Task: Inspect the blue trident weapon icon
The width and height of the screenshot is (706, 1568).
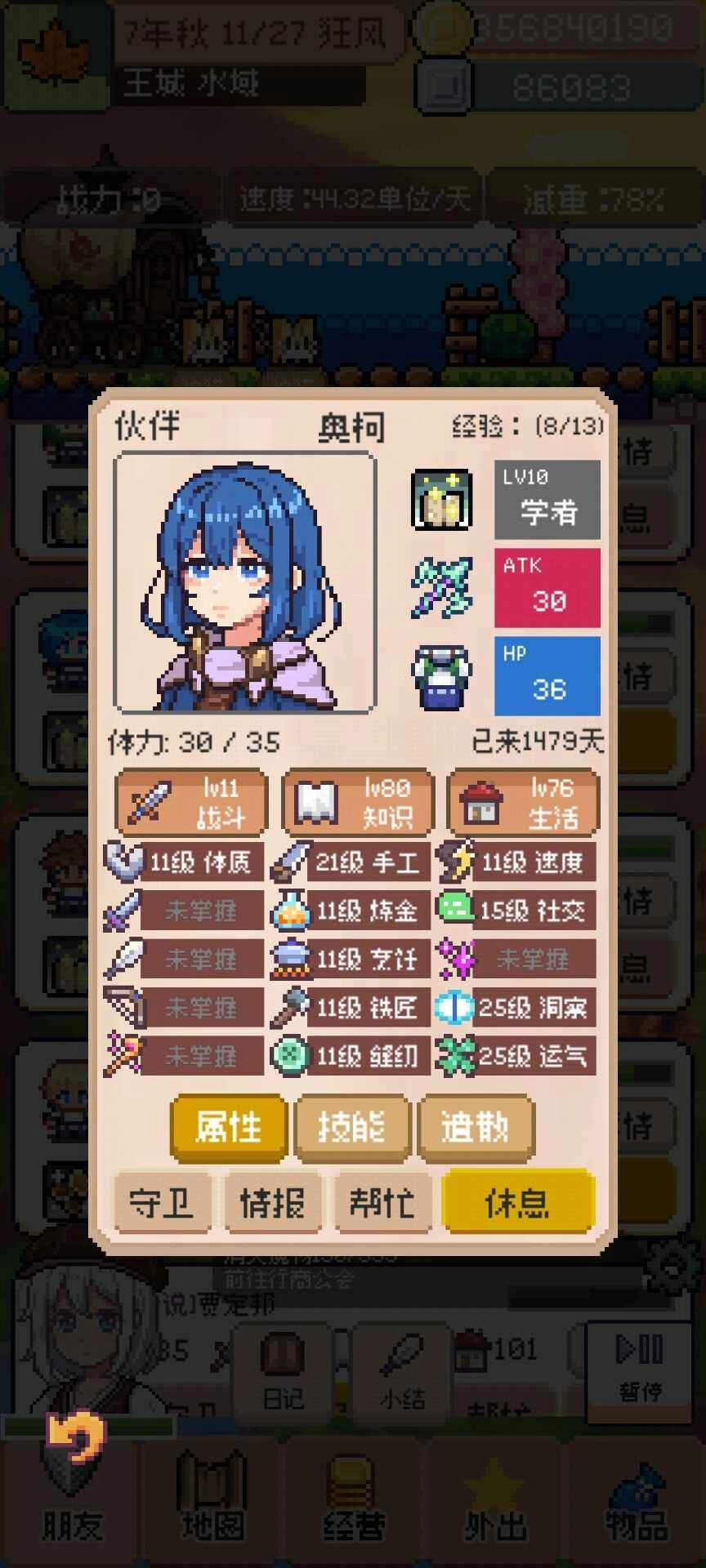Action: click(x=440, y=588)
